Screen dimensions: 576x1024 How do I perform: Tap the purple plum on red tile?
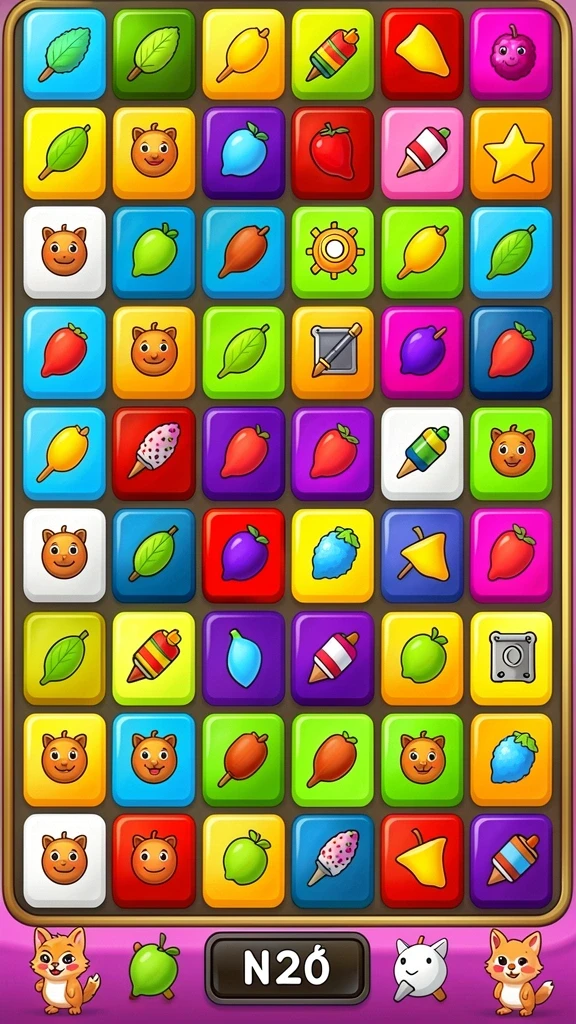[x=243, y=556]
